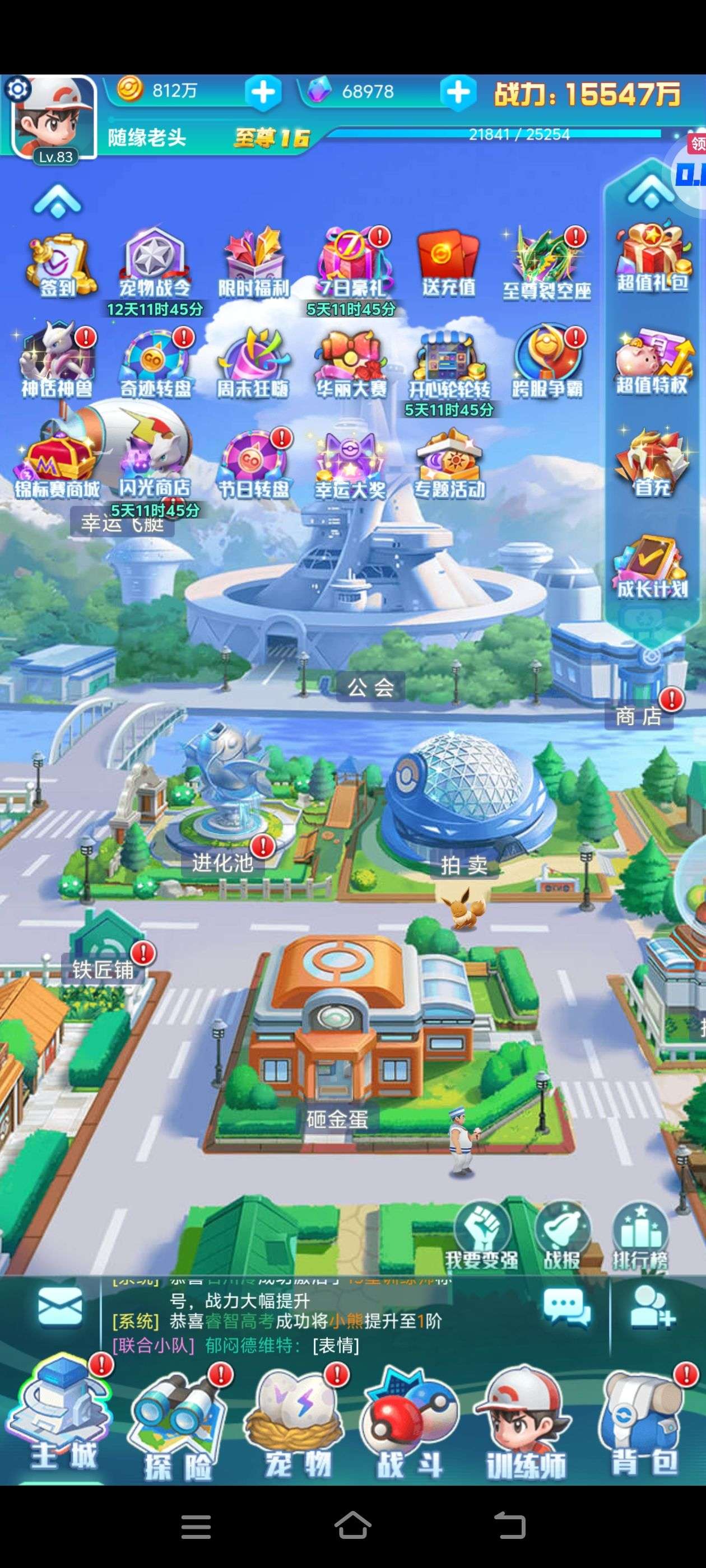This screenshot has height=1568, width=706.
Task: Switch to the 探险 tab
Action: point(178,1427)
